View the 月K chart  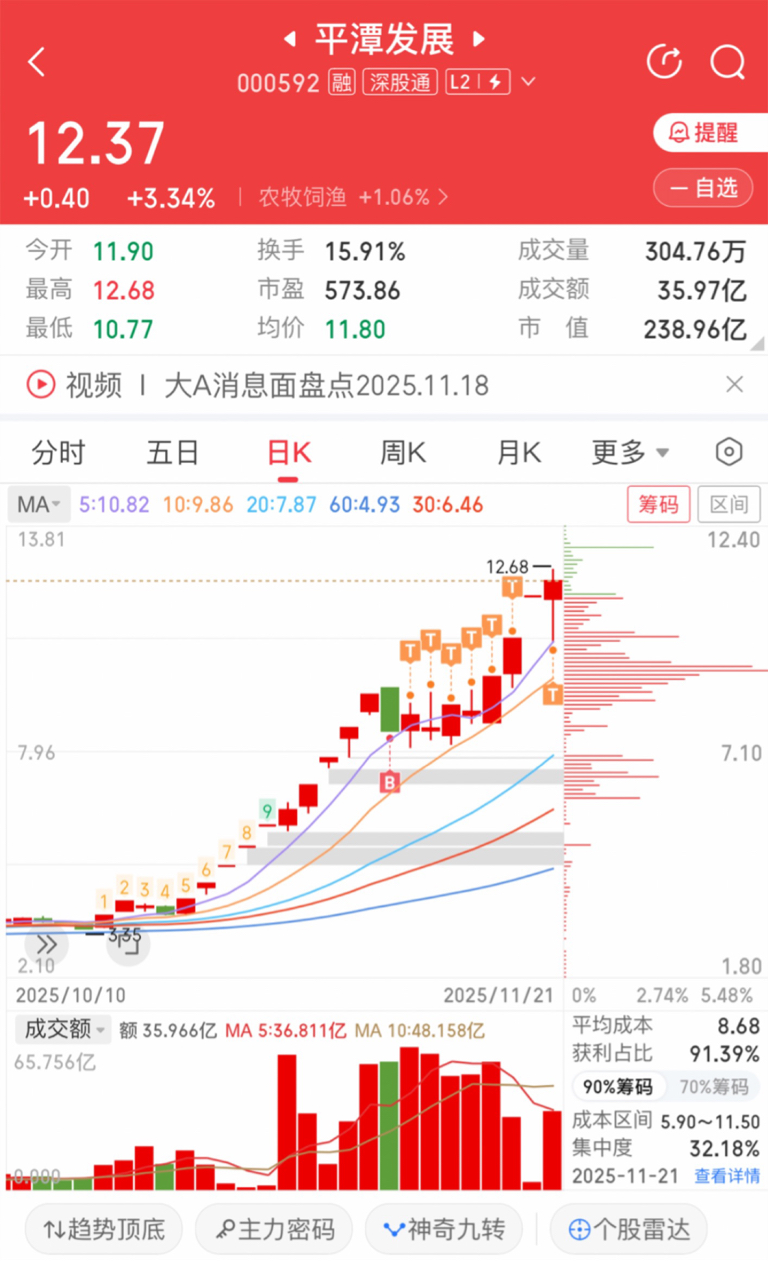click(519, 453)
